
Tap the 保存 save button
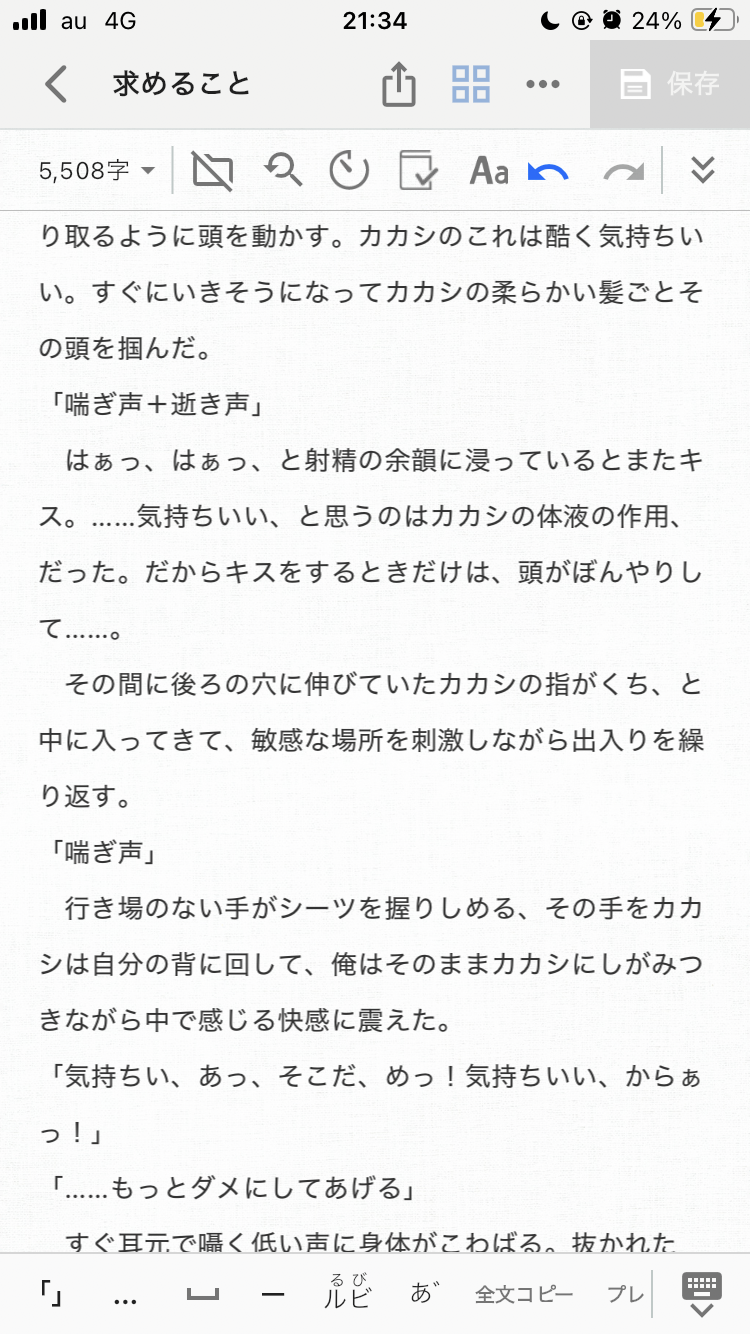pyautogui.click(x=670, y=84)
